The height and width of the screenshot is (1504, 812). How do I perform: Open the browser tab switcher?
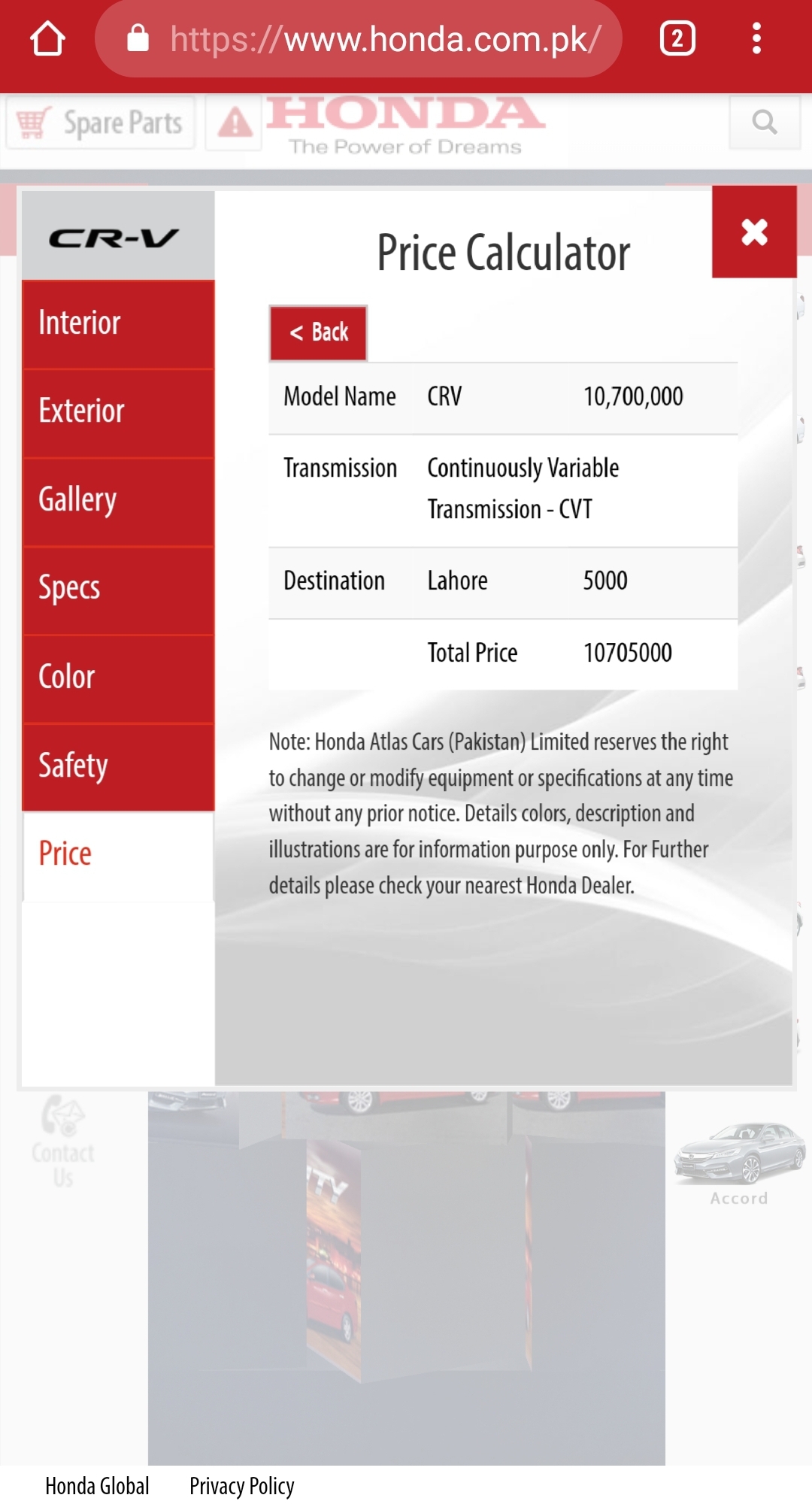pos(677,38)
